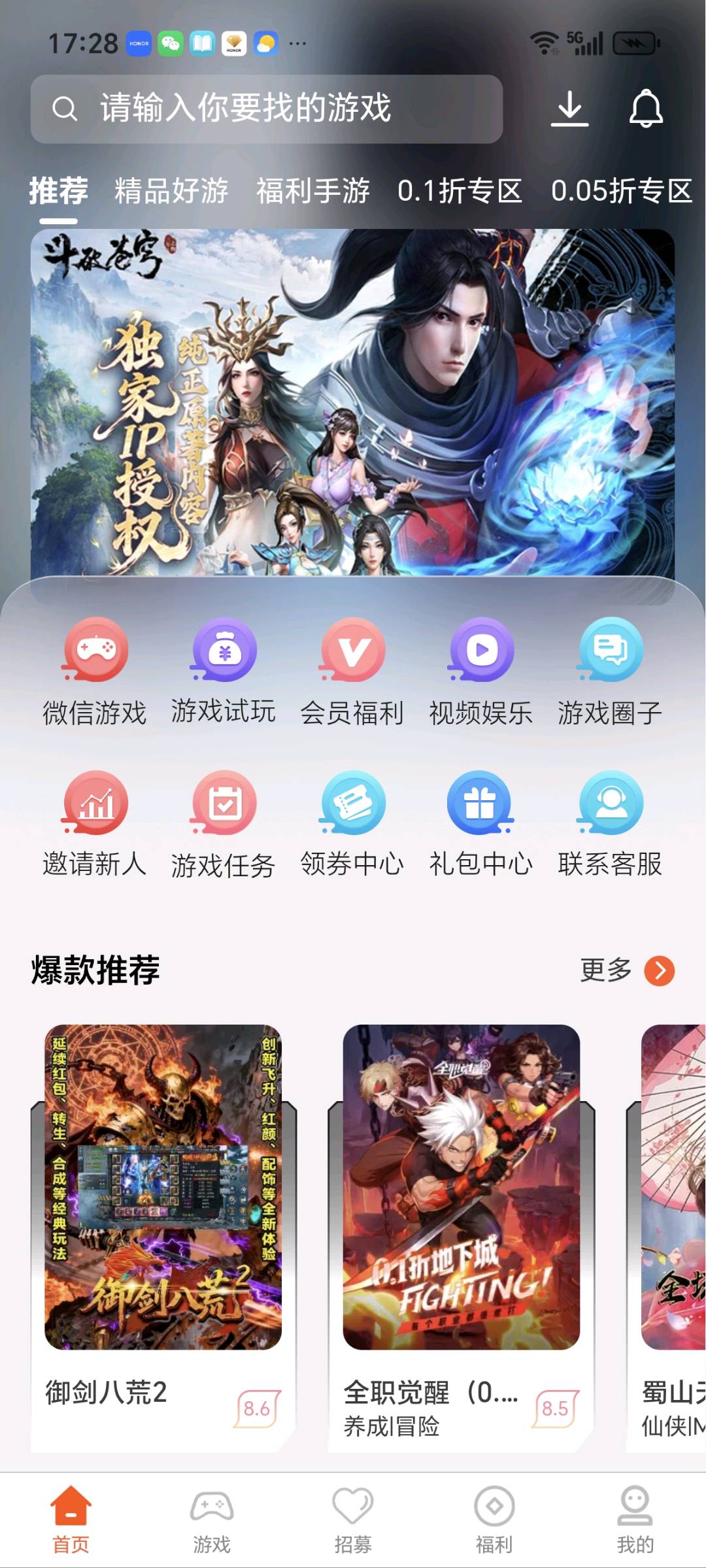The image size is (706, 1568).
Task: Open notifications via the bell icon
Action: coord(645,109)
